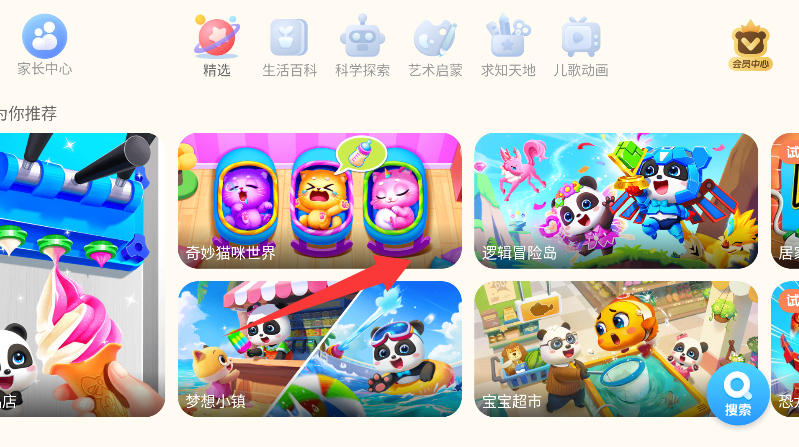799x447 pixels.
Task: Open the 奇妙猫咪世界 game card
Action: click(319, 200)
